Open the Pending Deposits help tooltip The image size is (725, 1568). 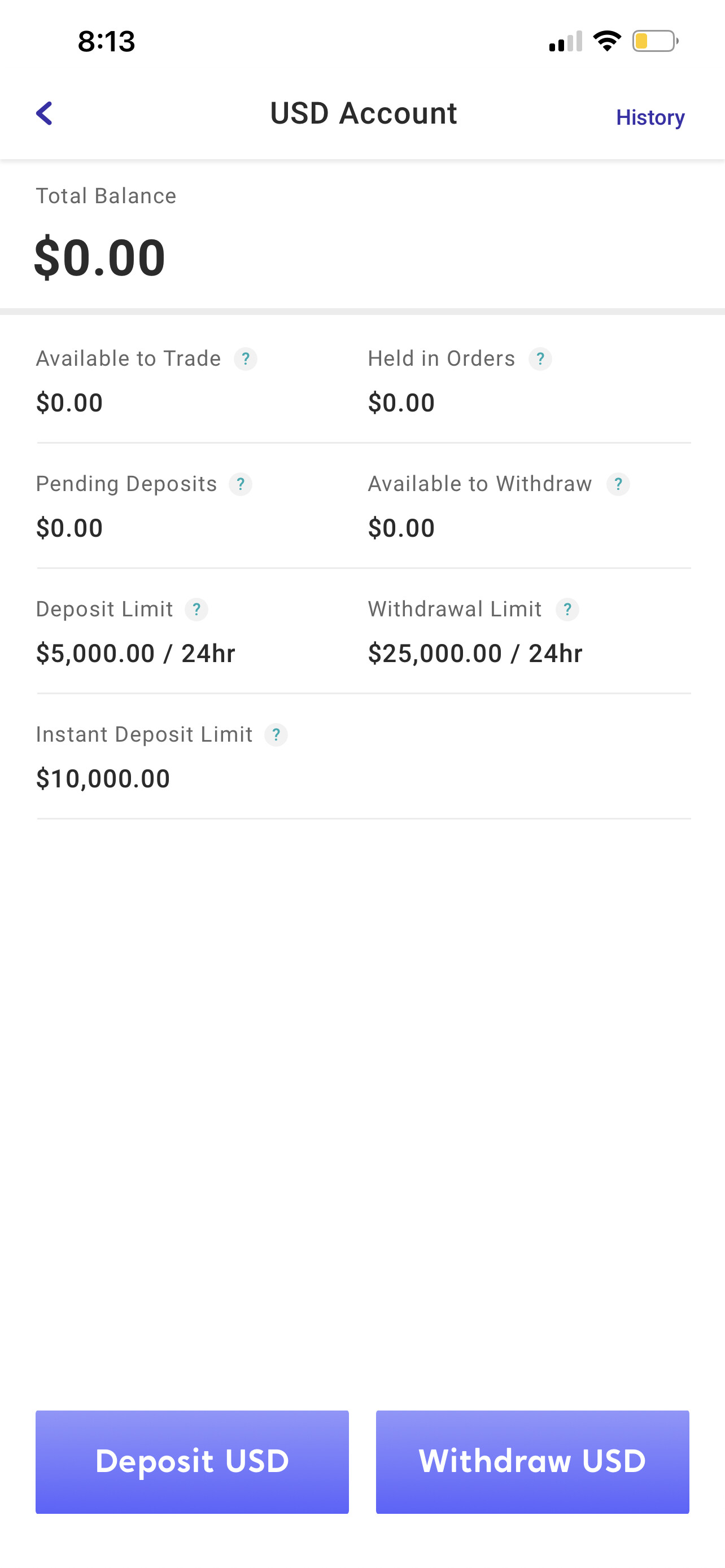[x=241, y=484]
